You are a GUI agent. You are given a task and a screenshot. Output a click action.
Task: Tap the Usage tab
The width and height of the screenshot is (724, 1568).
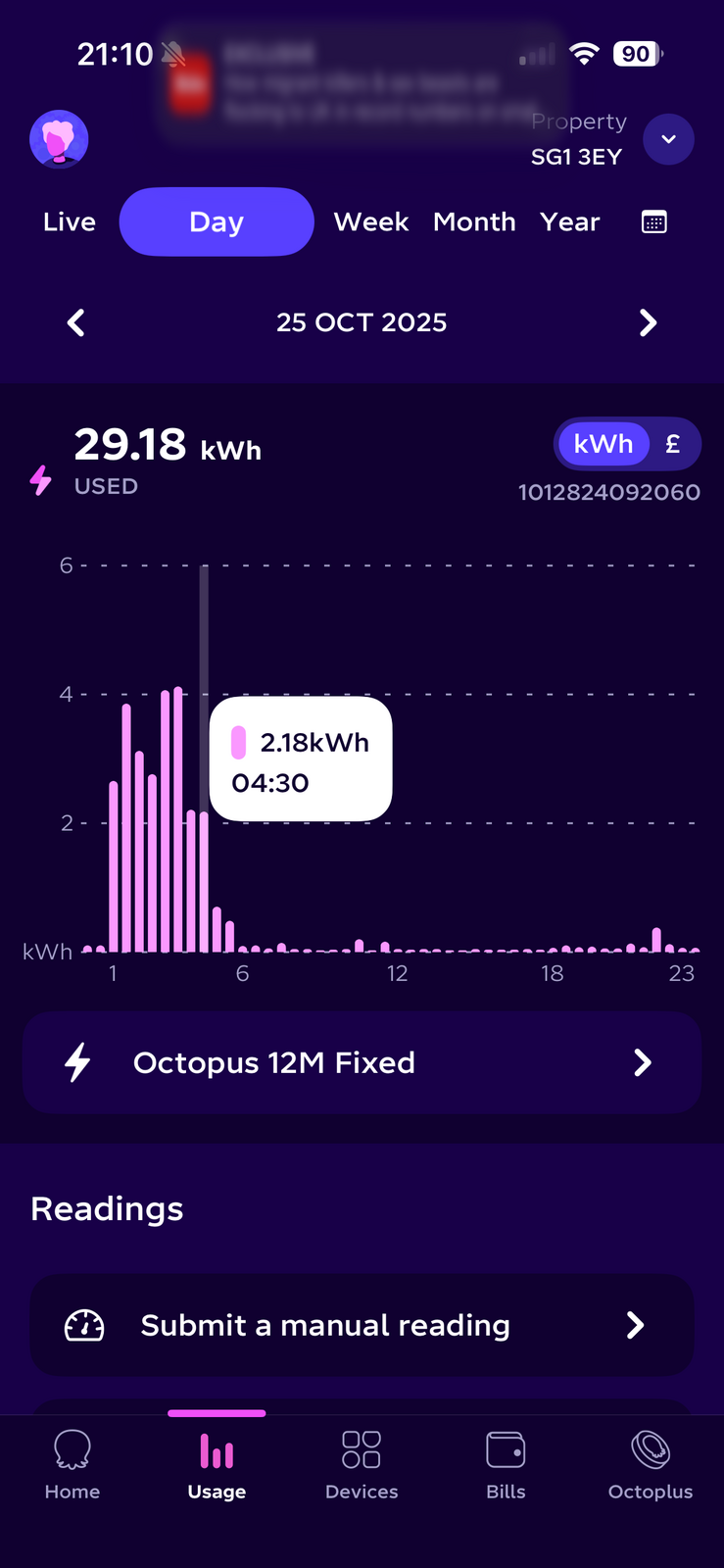pyautogui.click(x=217, y=1464)
